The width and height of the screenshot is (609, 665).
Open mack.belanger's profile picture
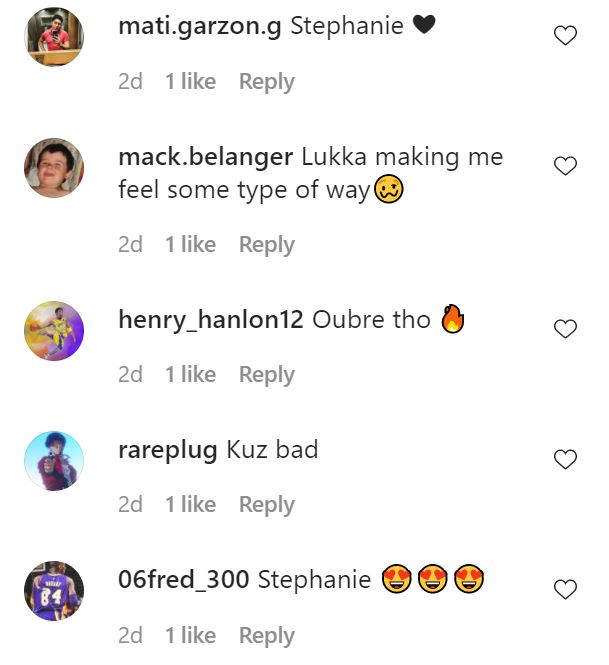54,168
